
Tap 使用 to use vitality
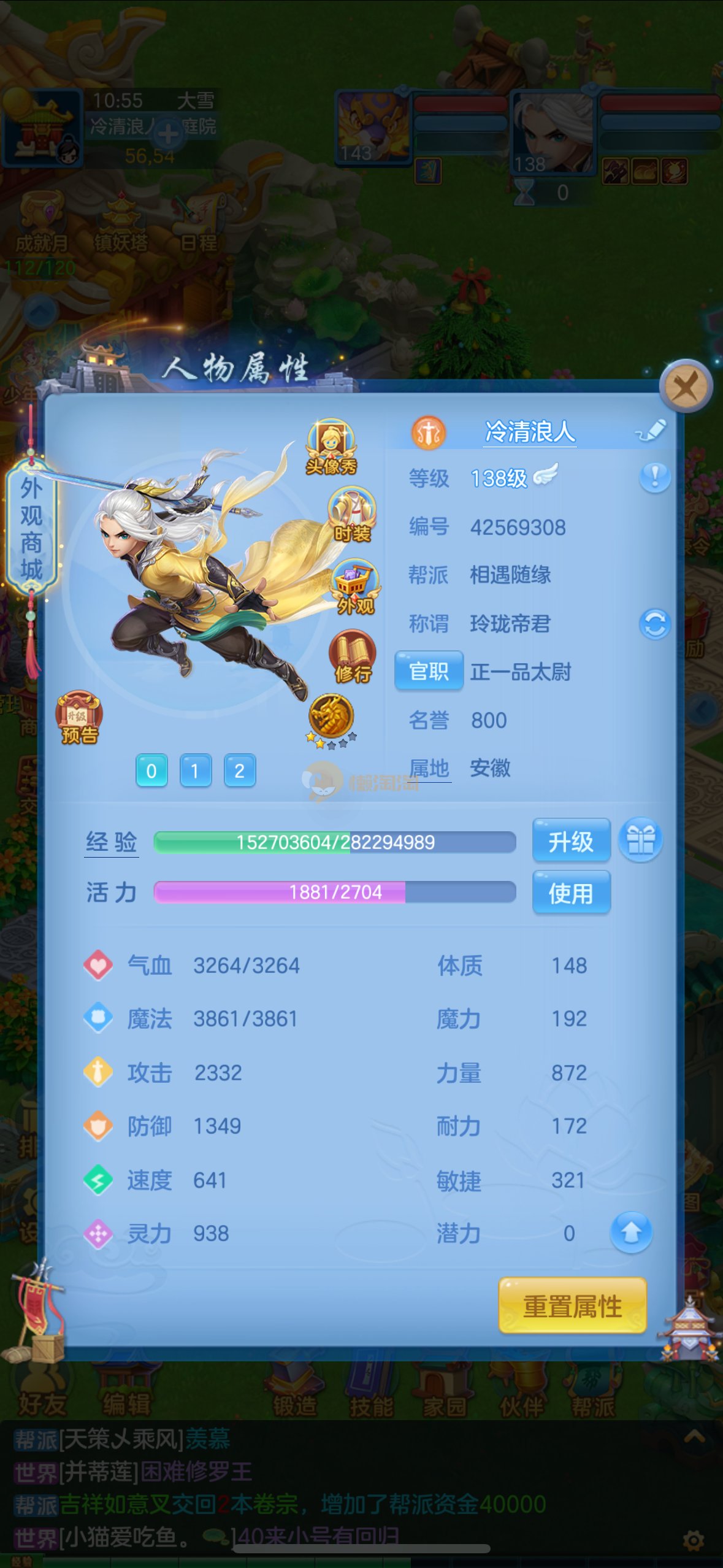click(x=571, y=893)
